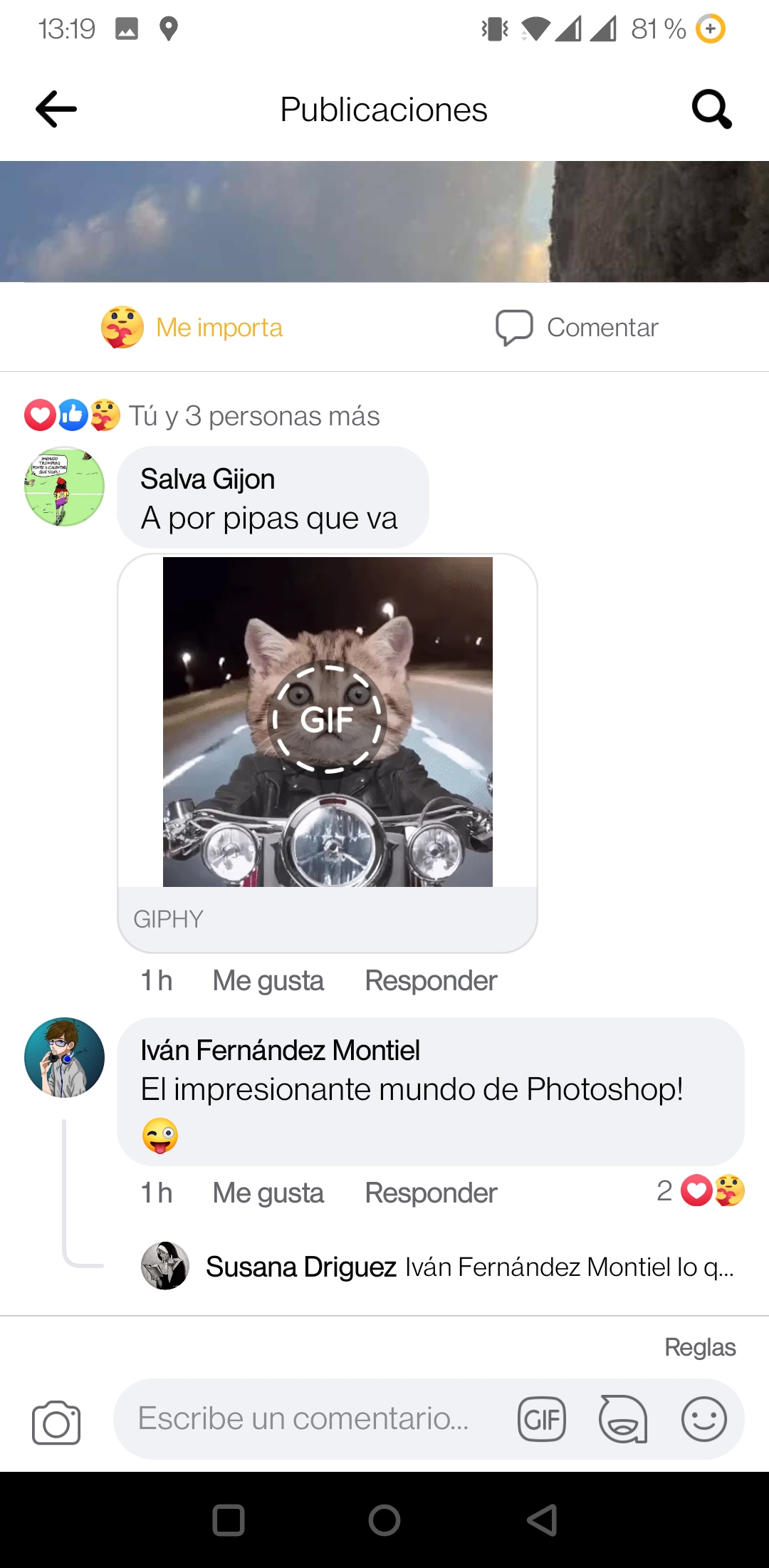Open Salva Gijon's profile picture
The height and width of the screenshot is (1568, 769).
tap(64, 487)
